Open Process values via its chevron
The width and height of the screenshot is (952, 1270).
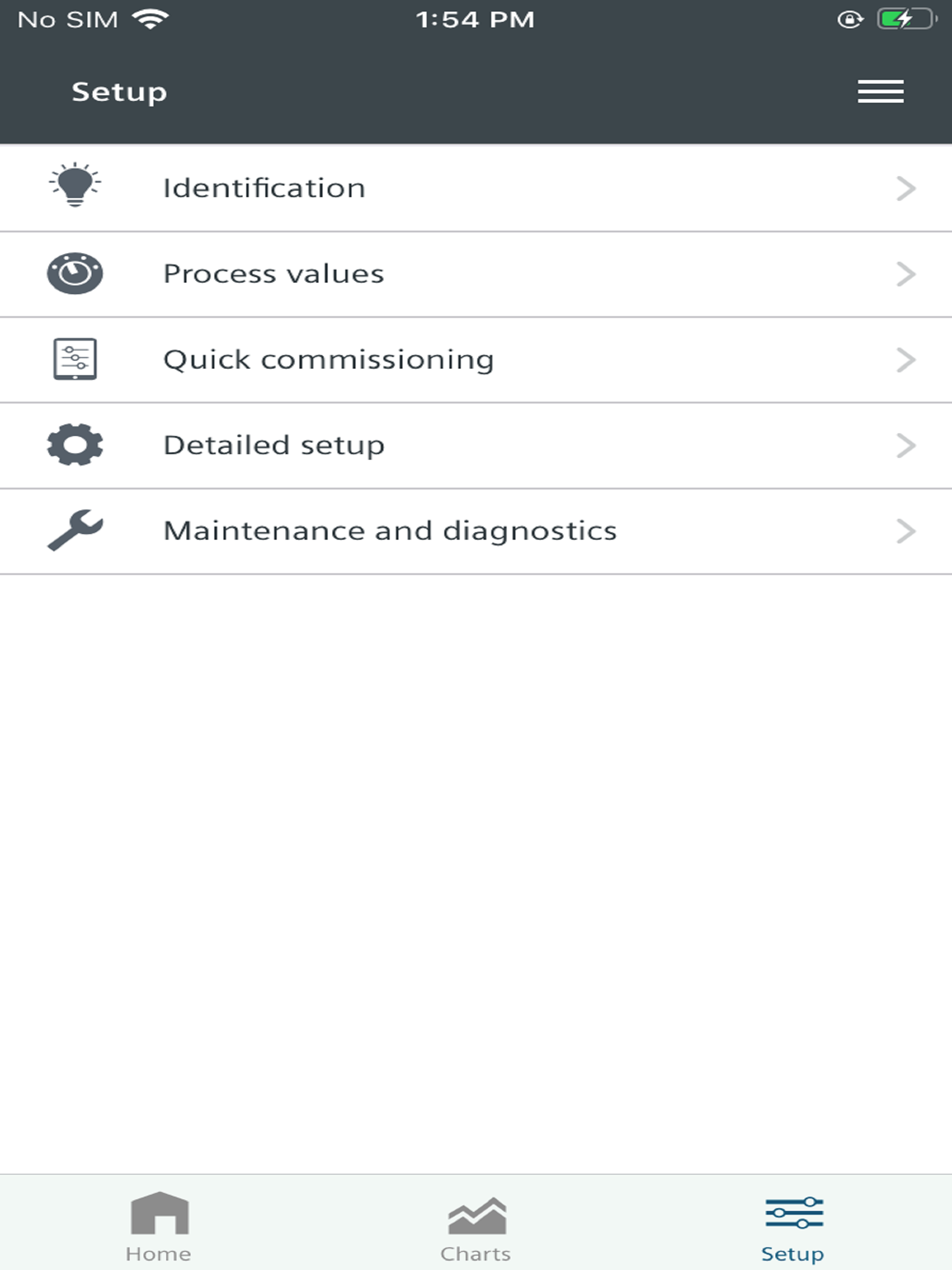pos(906,274)
